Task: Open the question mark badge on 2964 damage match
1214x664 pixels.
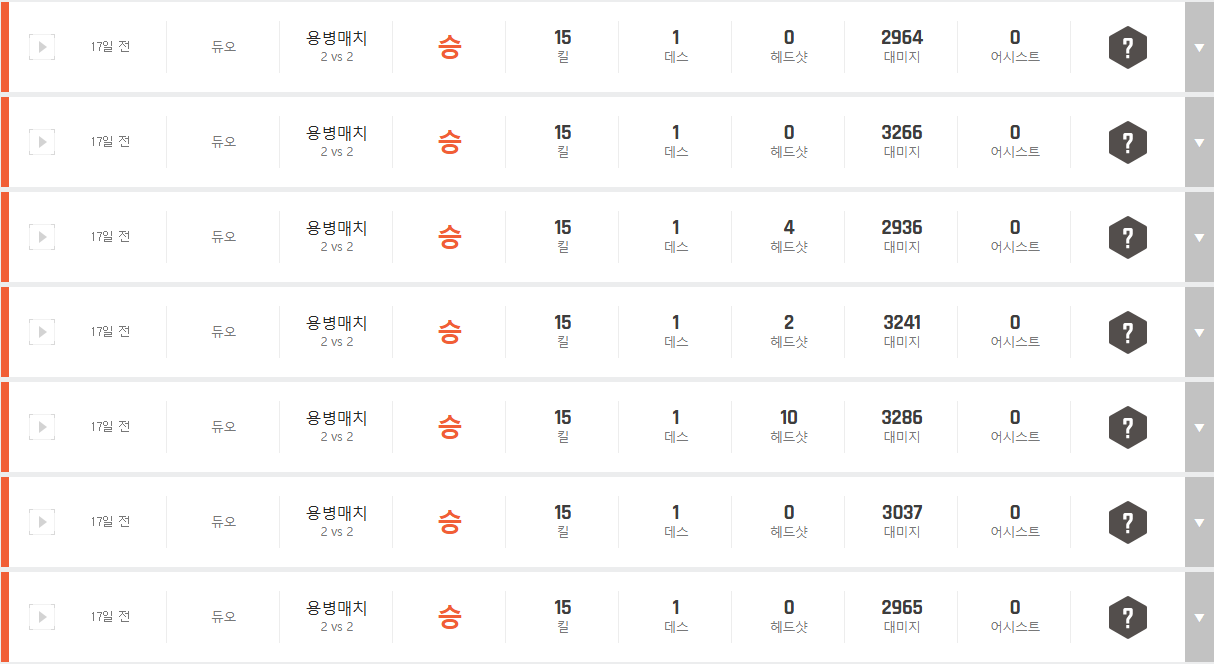Action: pyautogui.click(x=1127, y=47)
